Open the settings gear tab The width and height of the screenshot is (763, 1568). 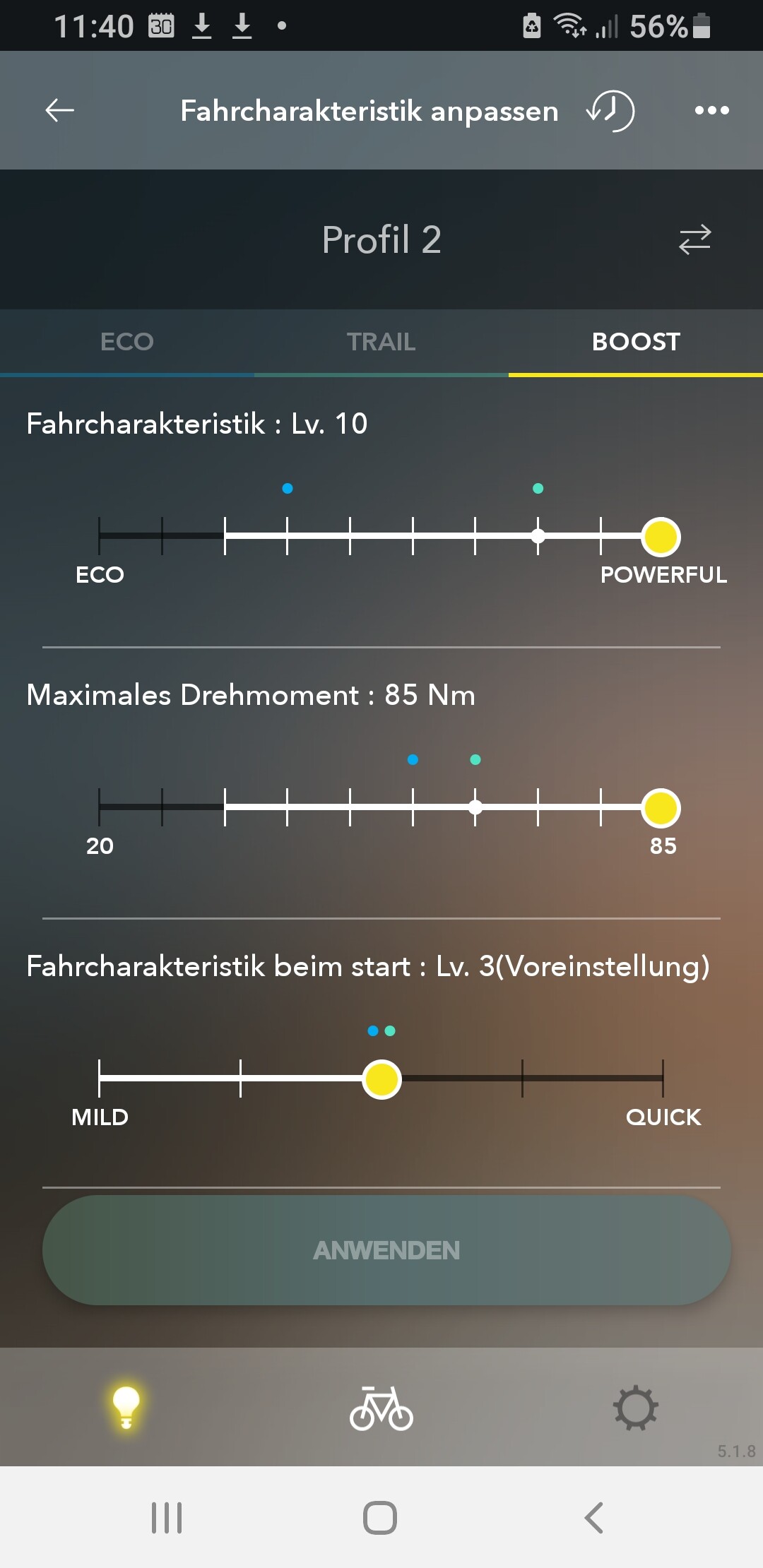click(636, 1408)
